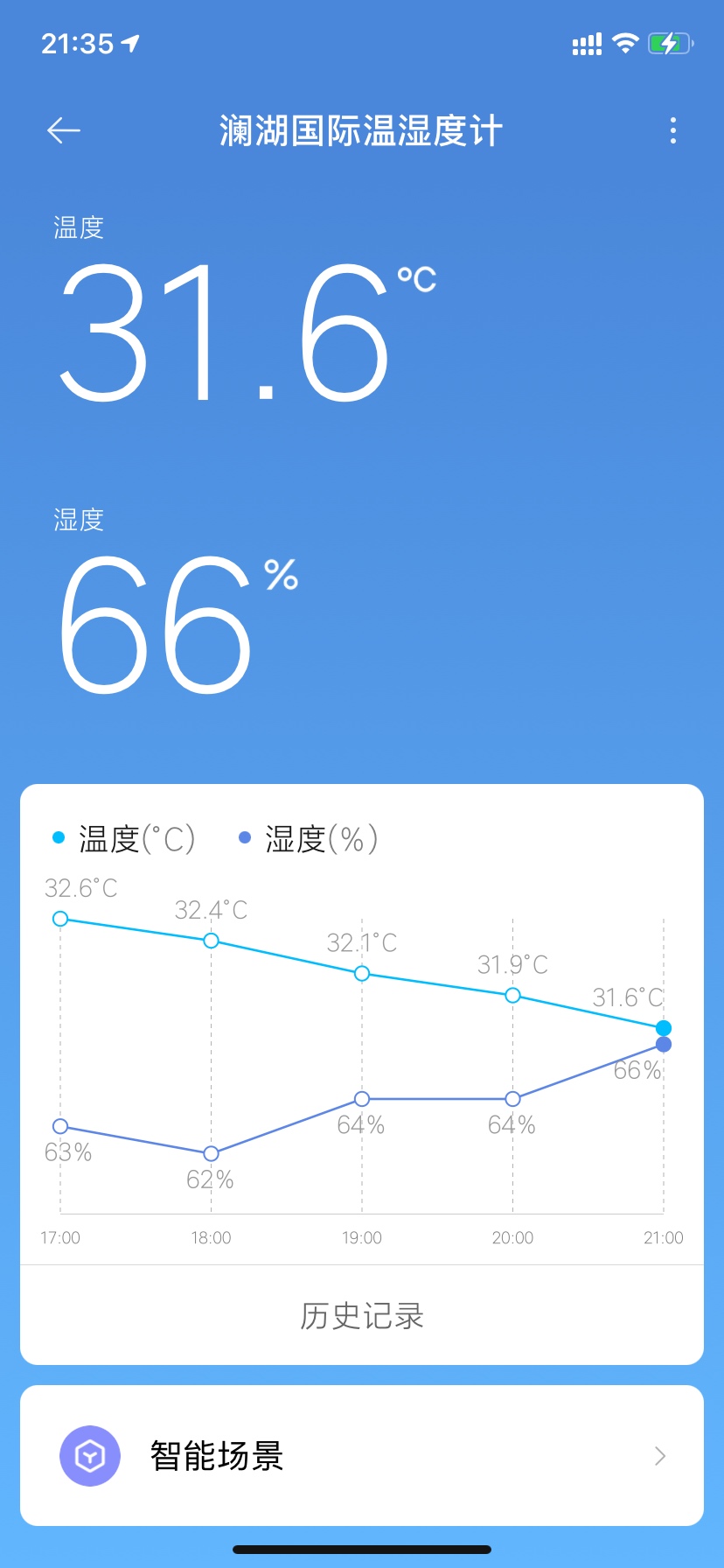The image size is (724, 1568).
Task: Open the three-dot overflow menu
Action: 672,131
